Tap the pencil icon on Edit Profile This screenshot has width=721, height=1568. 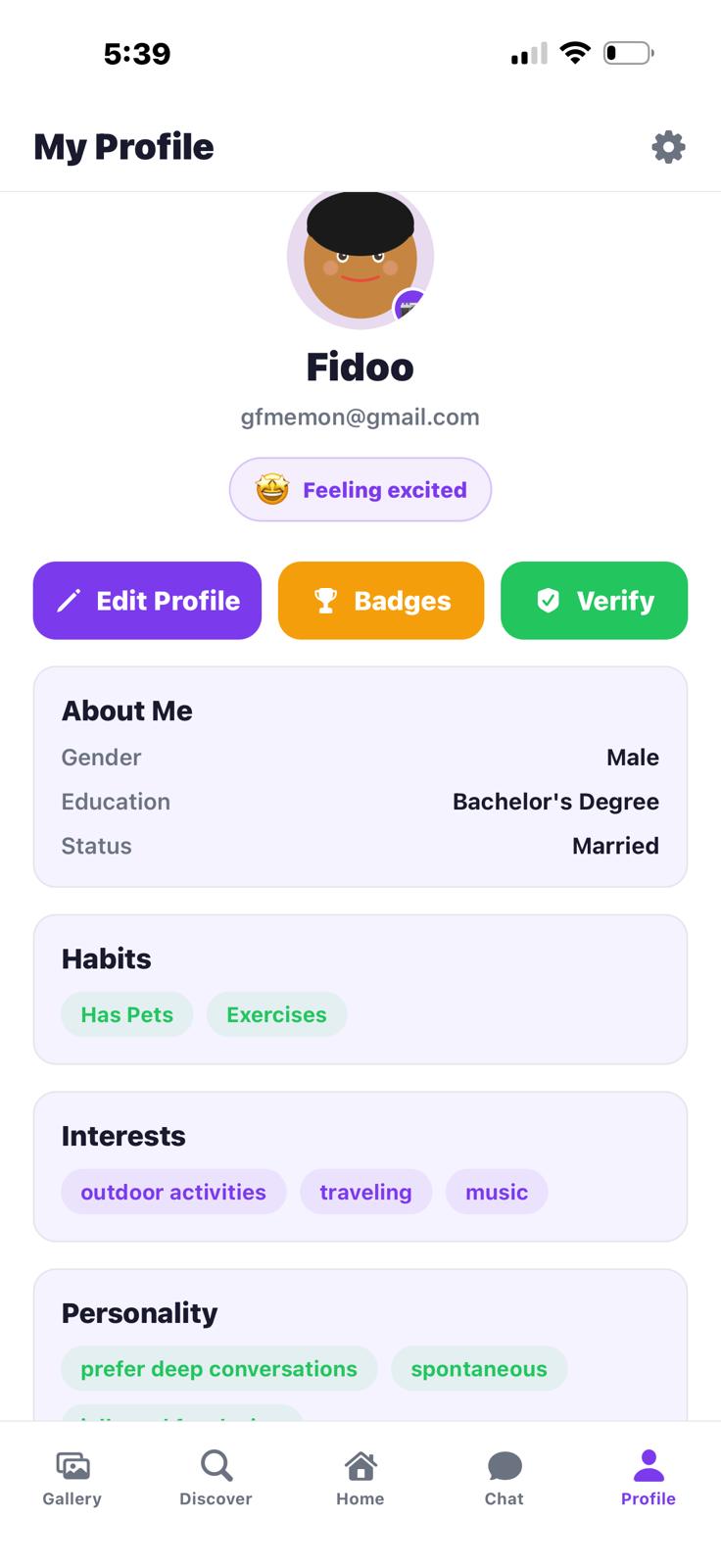point(69,601)
